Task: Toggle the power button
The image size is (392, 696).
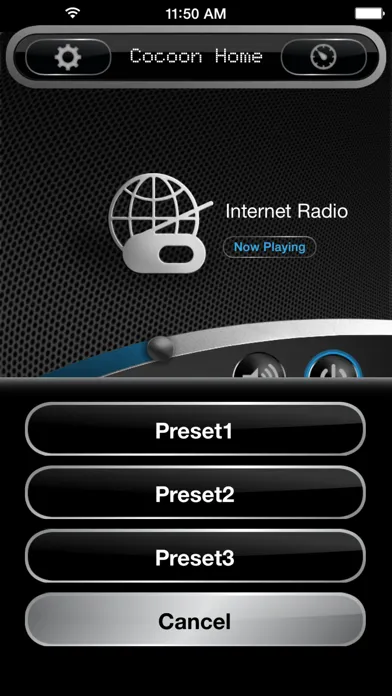Action: tap(333, 364)
